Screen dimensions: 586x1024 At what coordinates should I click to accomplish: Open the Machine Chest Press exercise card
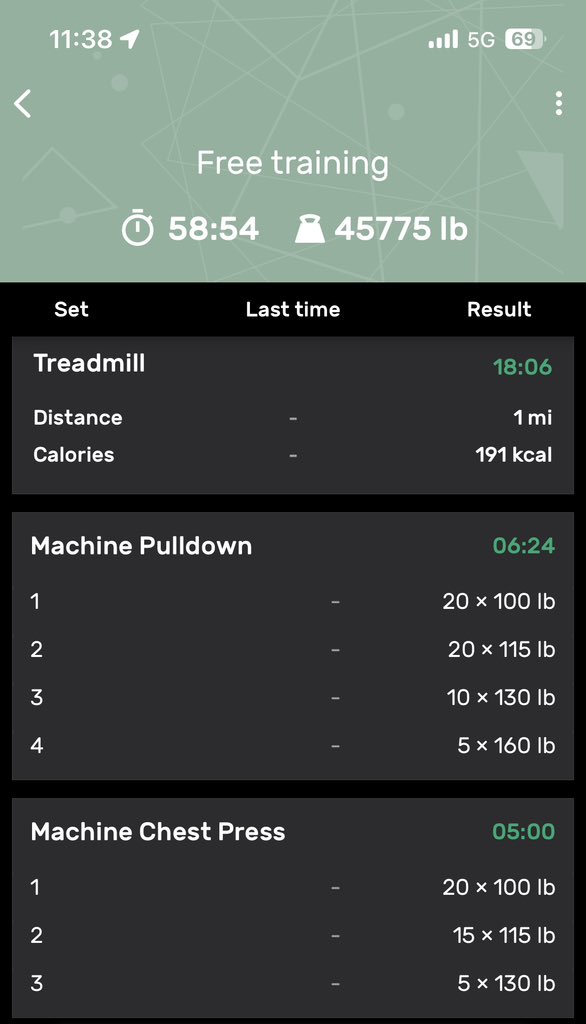point(293,908)
